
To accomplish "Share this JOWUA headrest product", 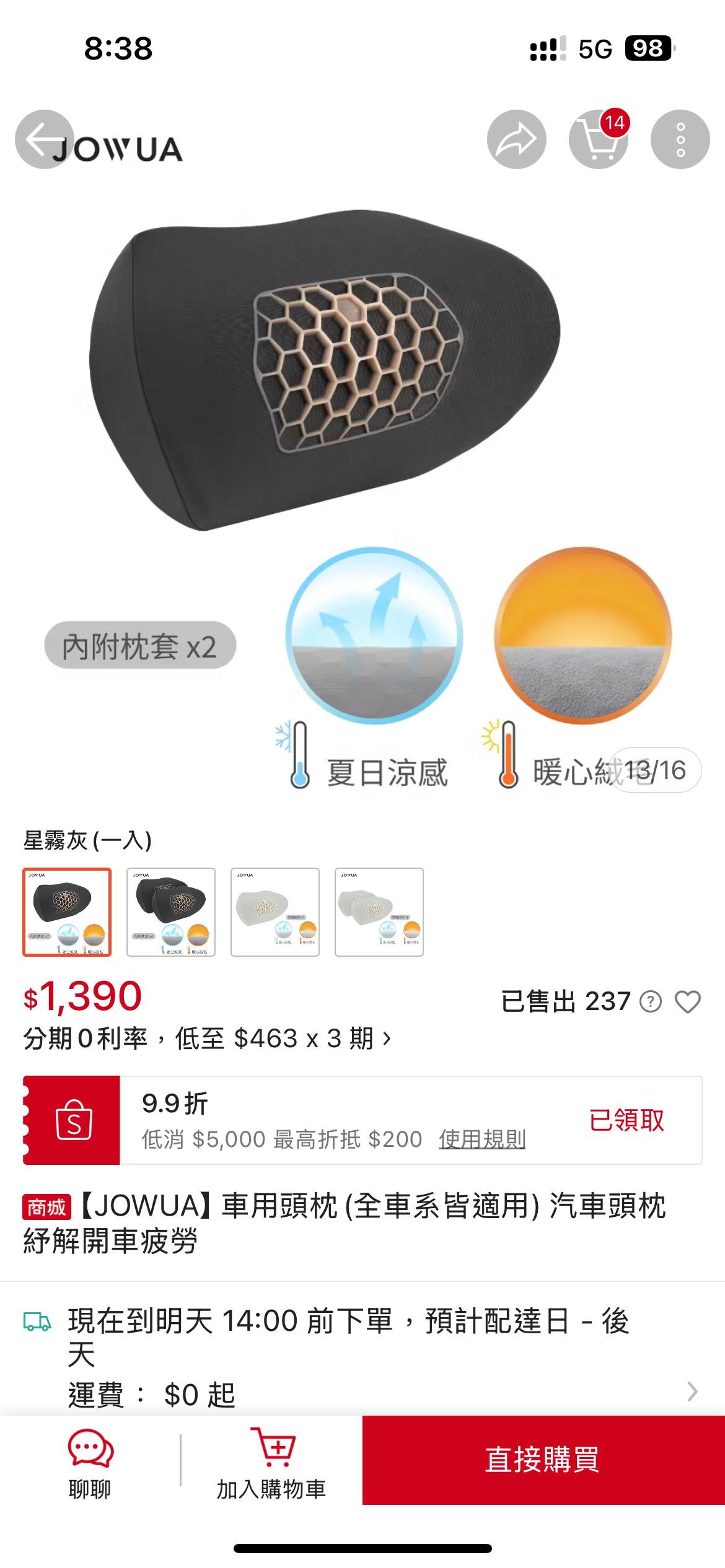I will (x=516, y=139).
